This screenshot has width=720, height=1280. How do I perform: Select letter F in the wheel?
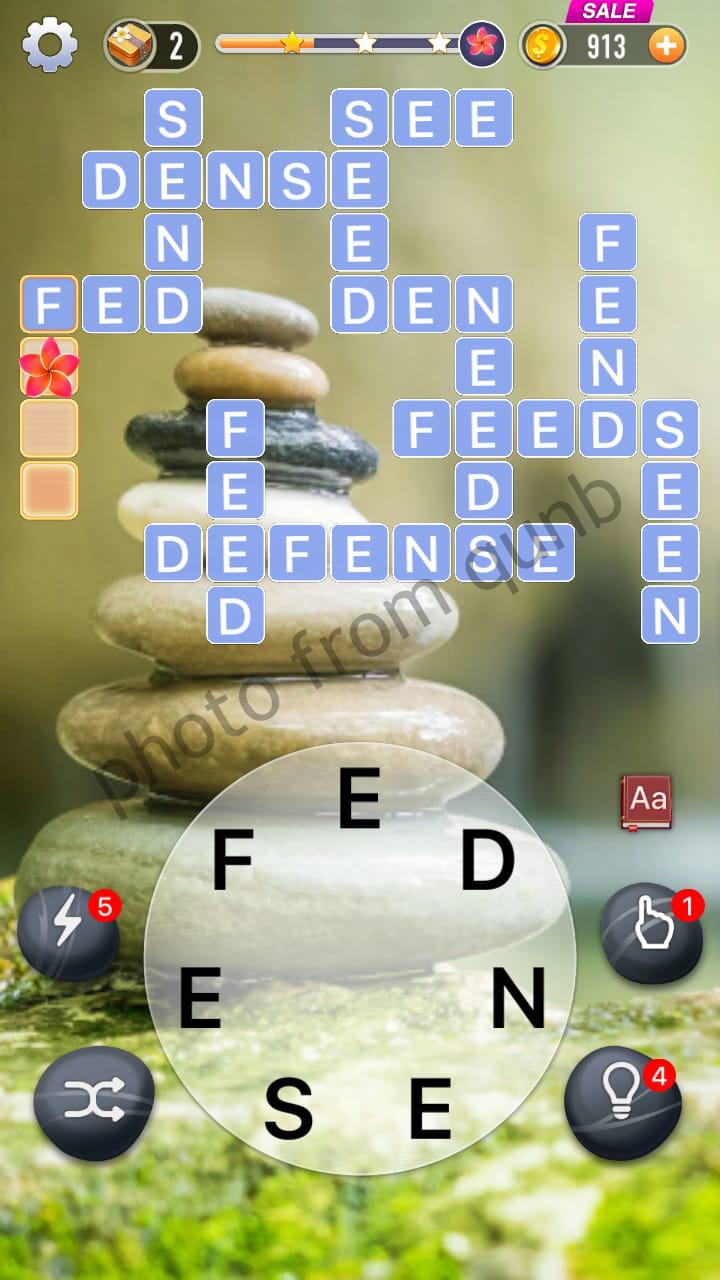click(232, 861)
